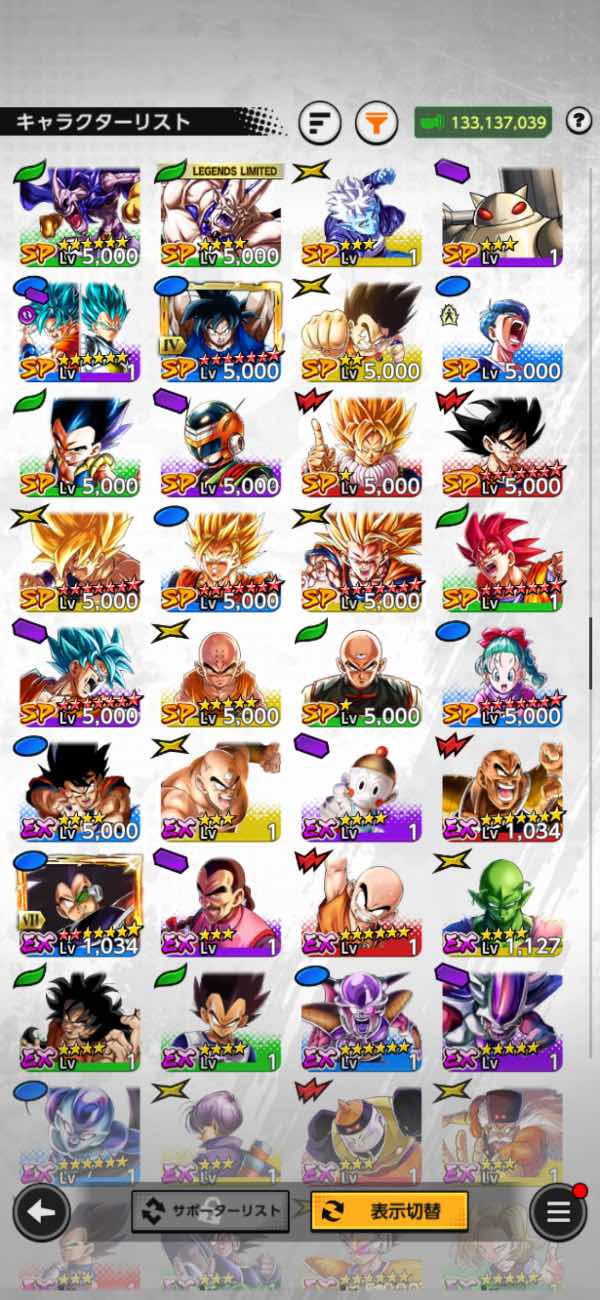Open the sort options icon
The image size is (600, 1300).
(319, 123)
